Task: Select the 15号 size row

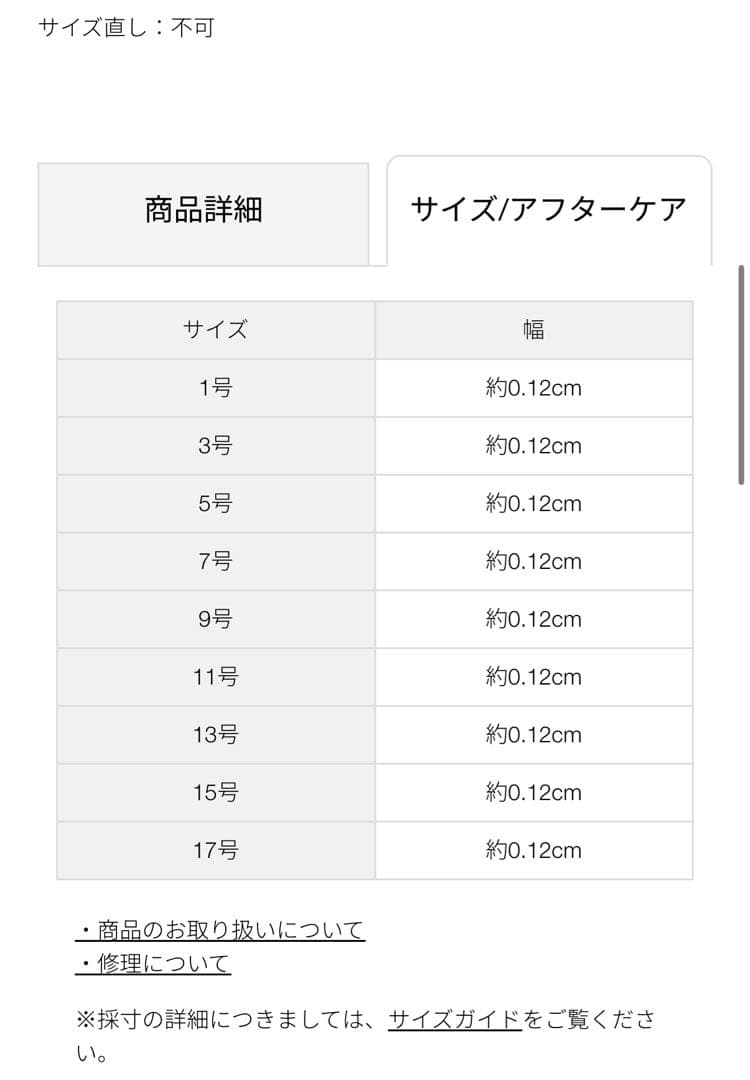Action: point(214,792)
